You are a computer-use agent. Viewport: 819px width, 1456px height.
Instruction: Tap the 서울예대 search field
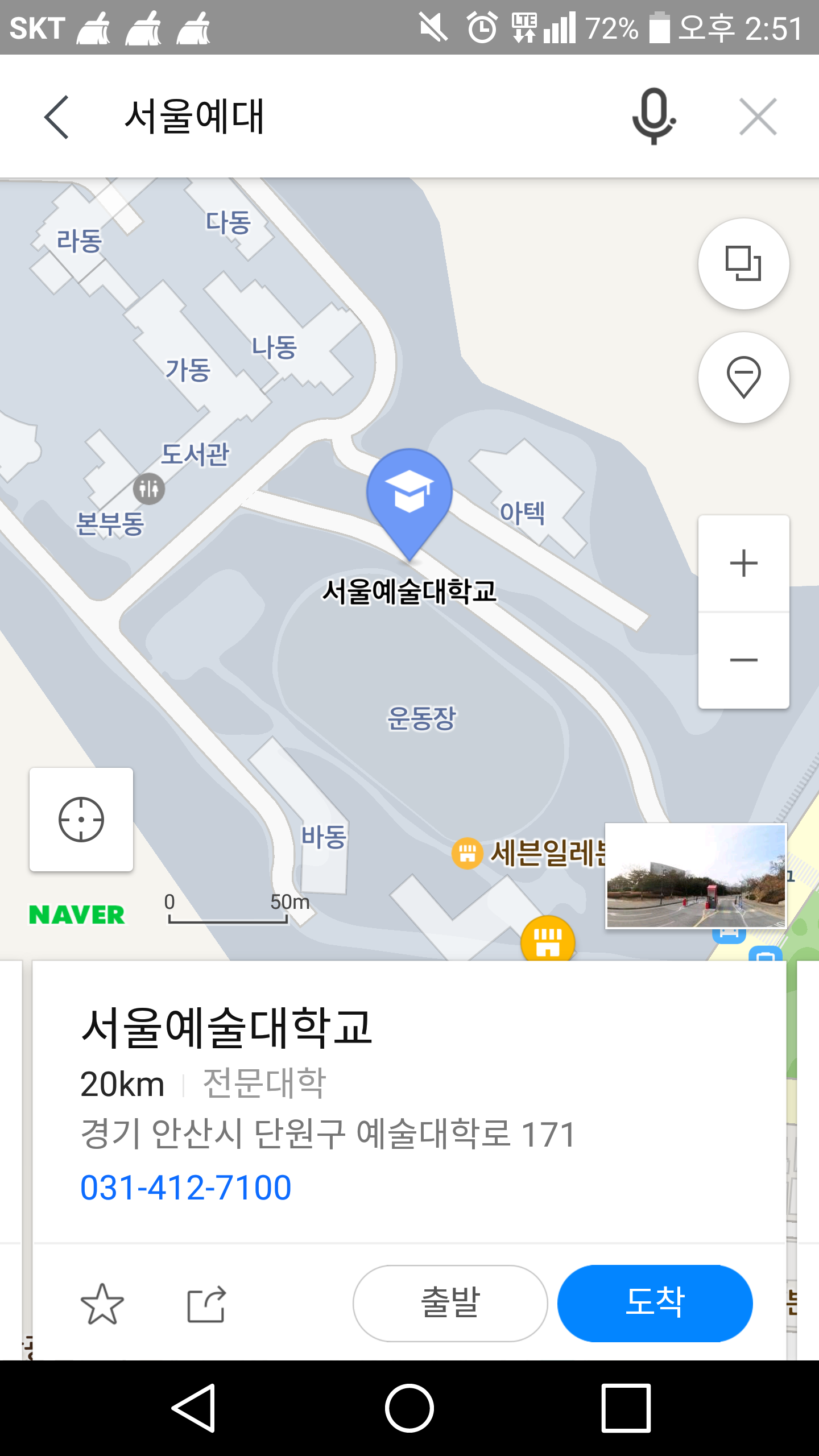341,117
